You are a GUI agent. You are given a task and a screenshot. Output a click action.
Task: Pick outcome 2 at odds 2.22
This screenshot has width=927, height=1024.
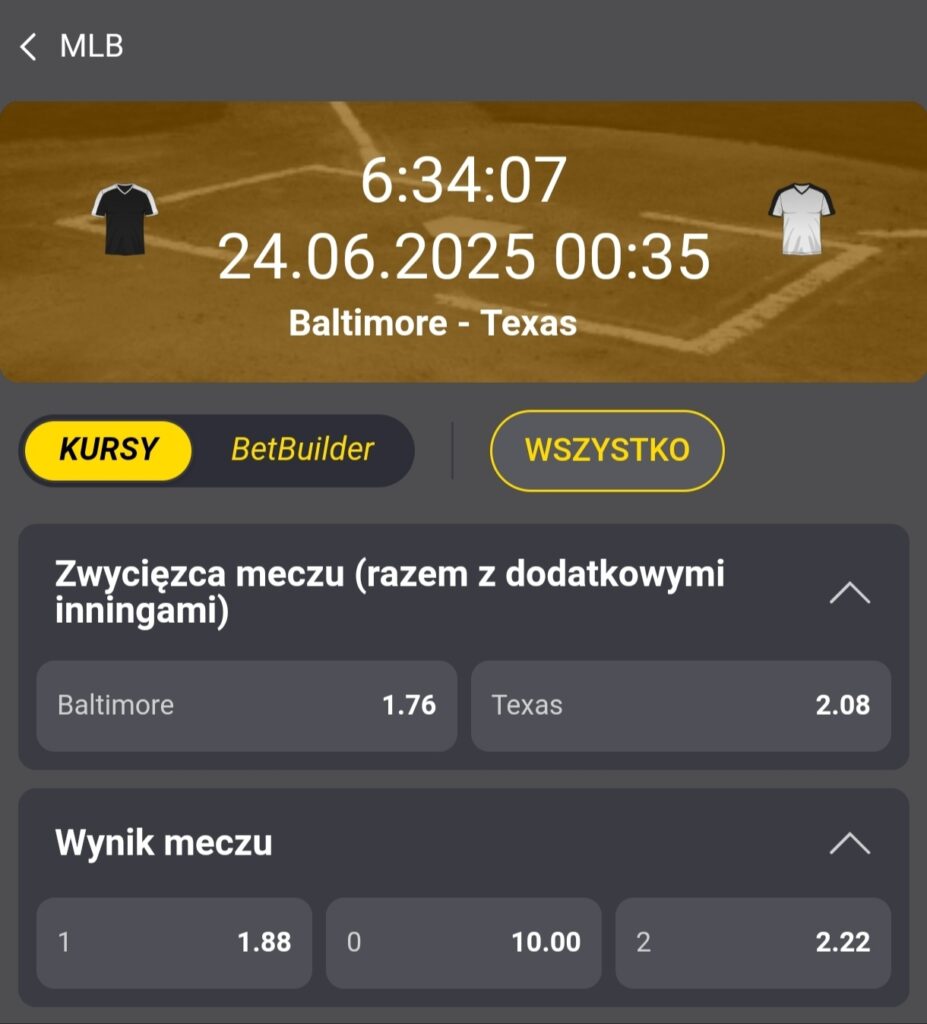coord(752,942)
